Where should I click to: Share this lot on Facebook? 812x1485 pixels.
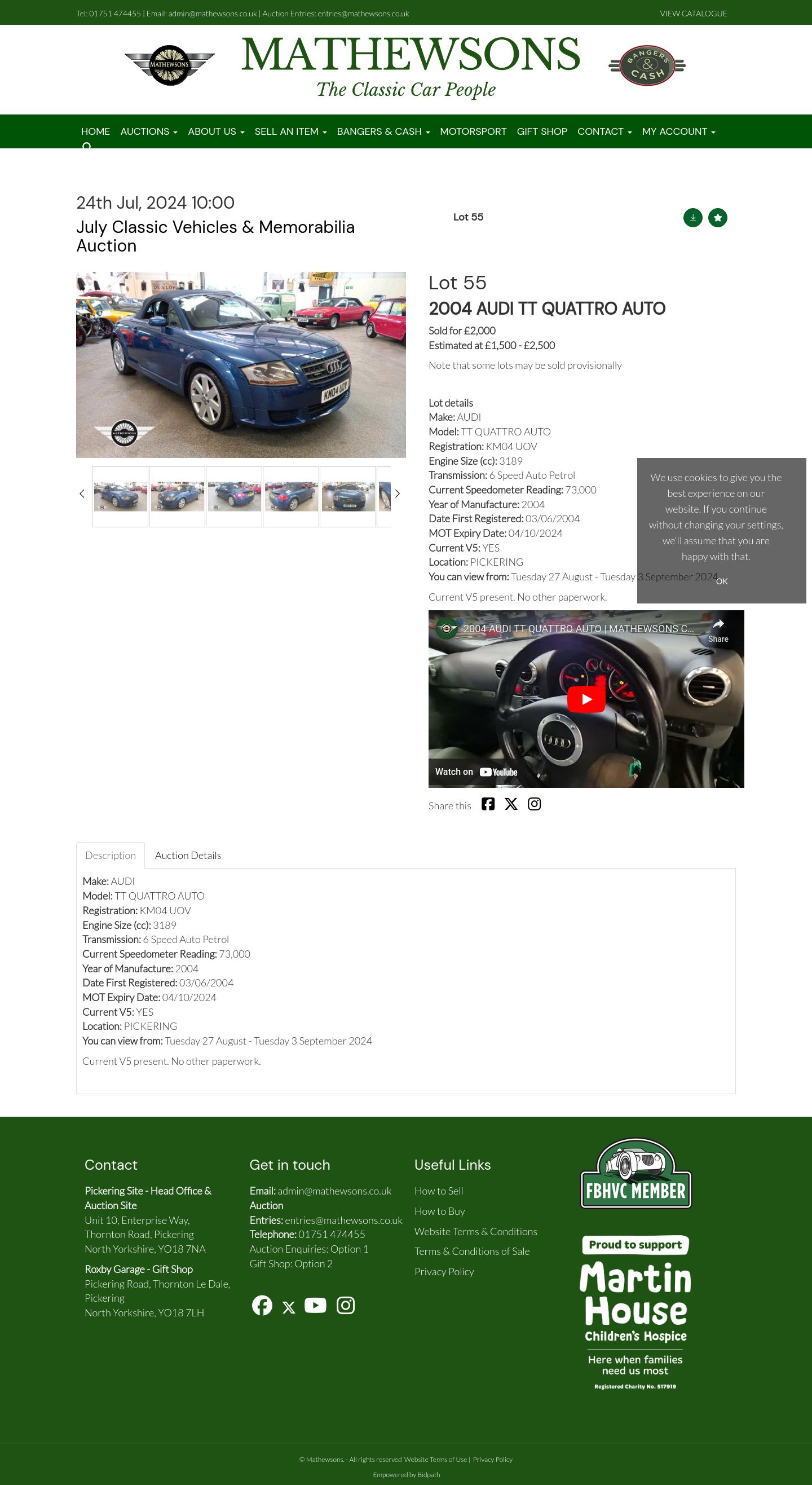(488, 804)
